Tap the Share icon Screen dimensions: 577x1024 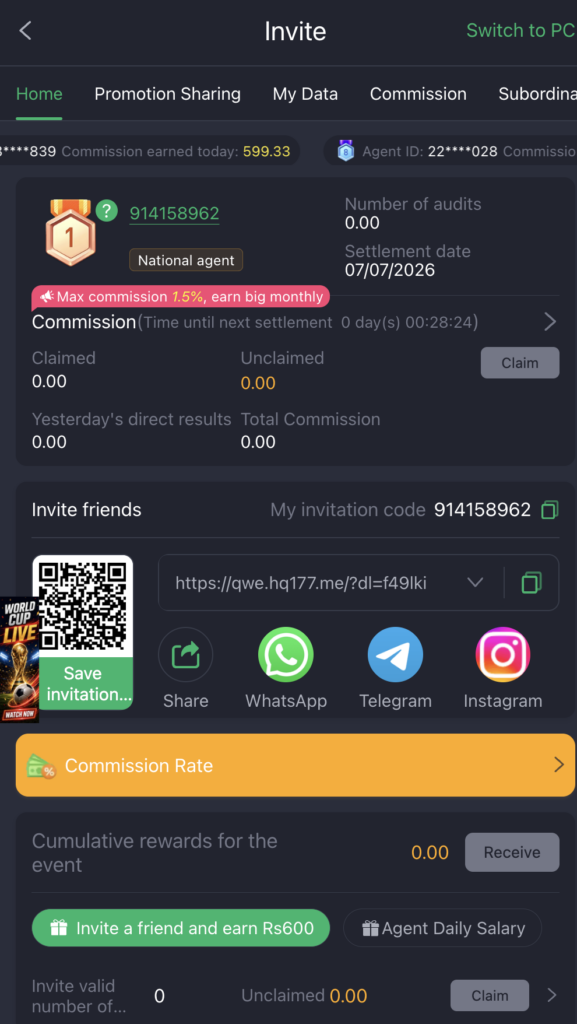point(185,655)
